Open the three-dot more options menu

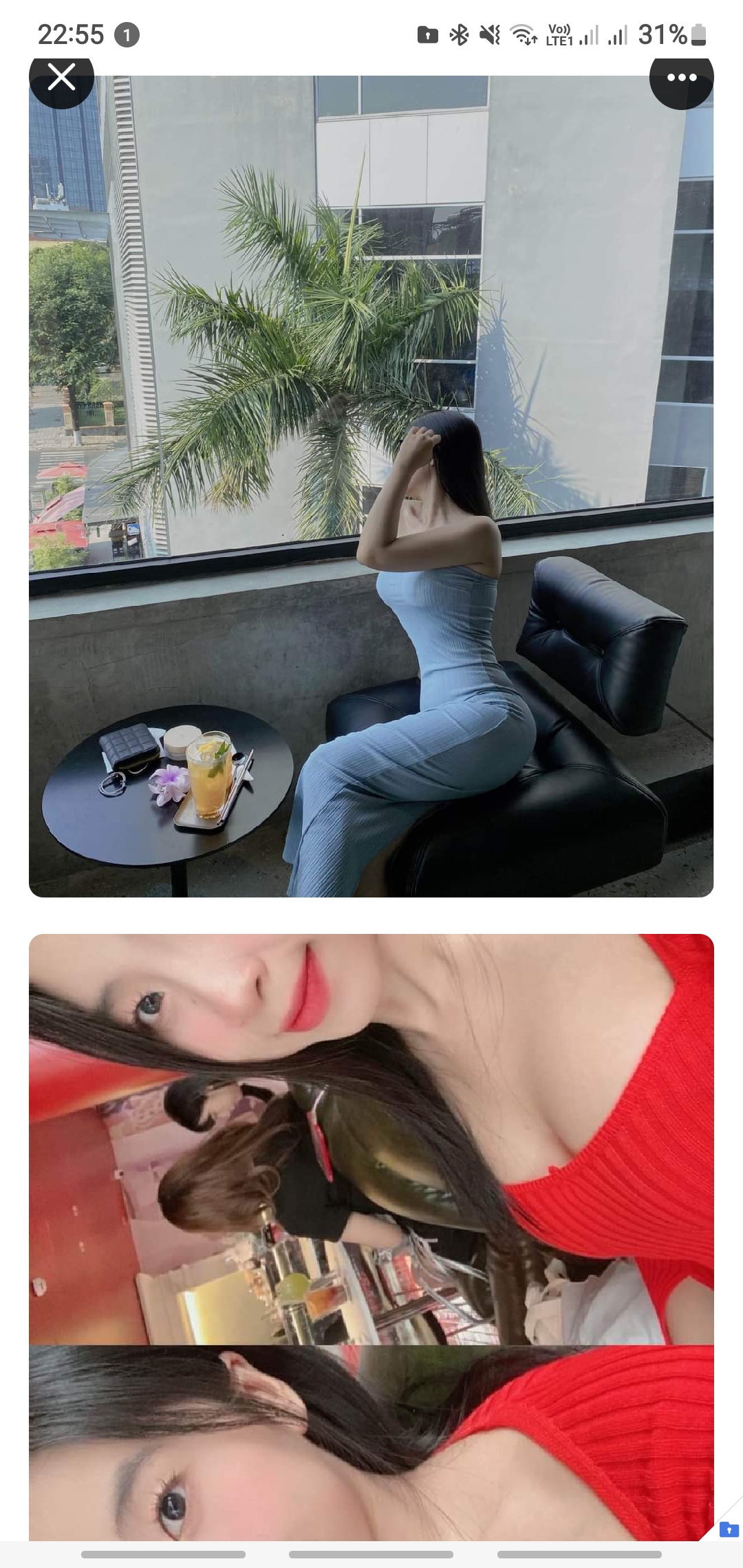tap(681, 78)
